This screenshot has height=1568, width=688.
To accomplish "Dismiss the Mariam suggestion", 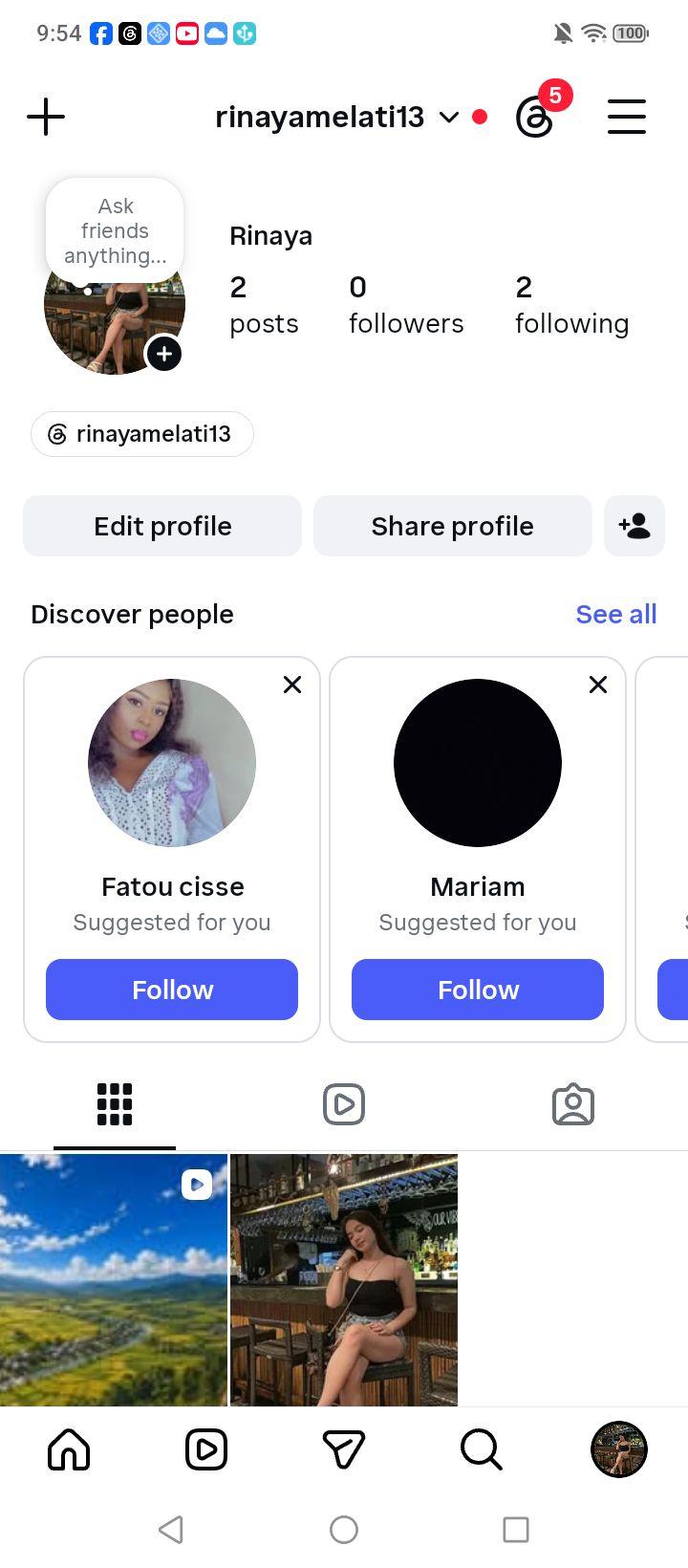I will click(x=598, y=685).
